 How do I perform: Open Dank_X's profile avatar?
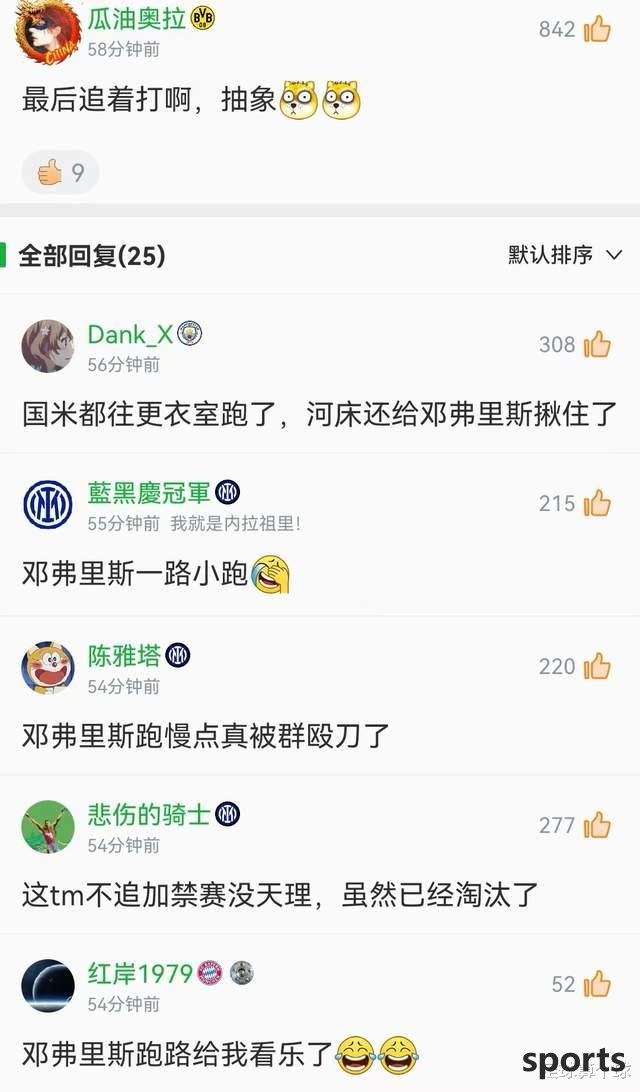click(47, 346)
